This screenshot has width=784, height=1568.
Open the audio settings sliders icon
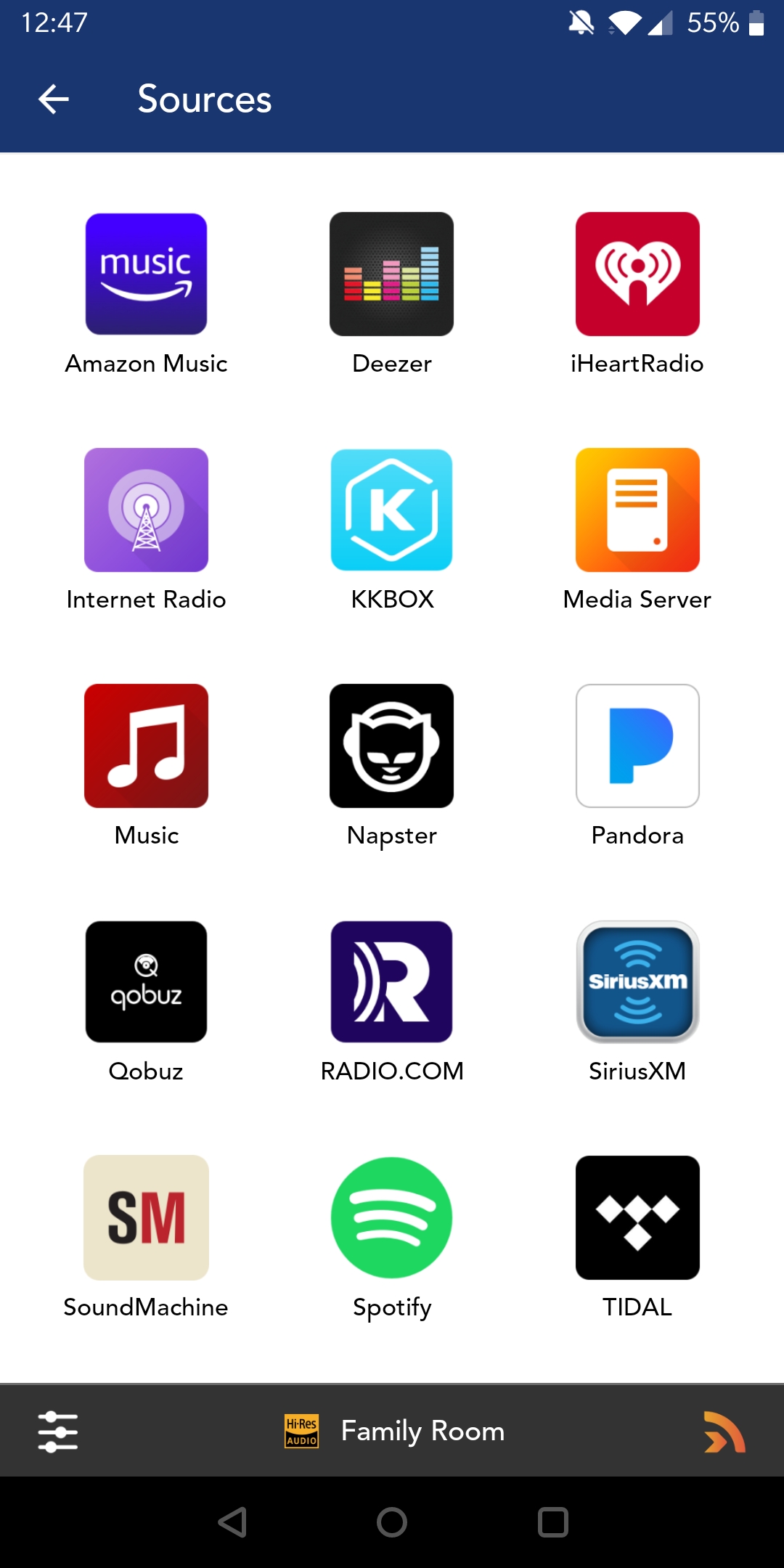58,1432
